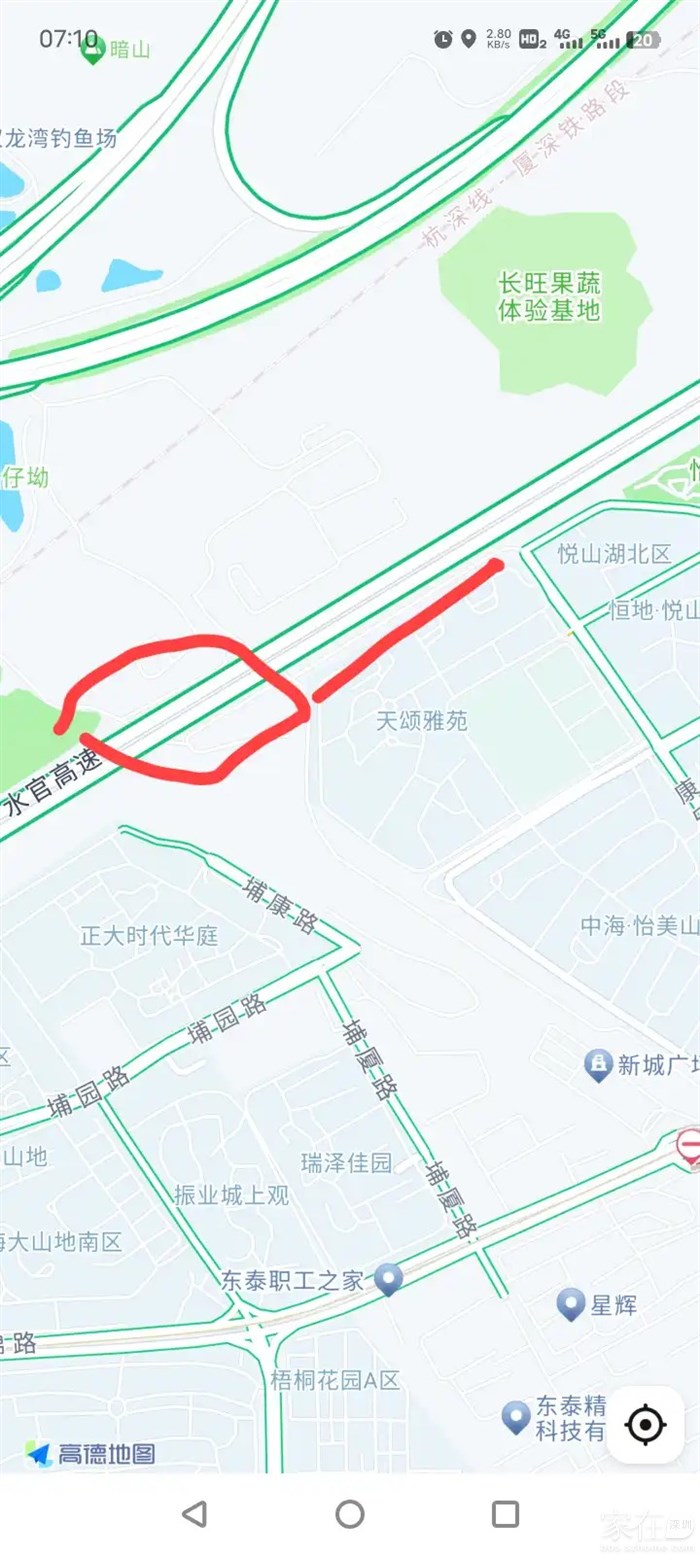700x1555 pixels.
Task: Open the 东泰精科技 location pin
Action: point(516,1415)
